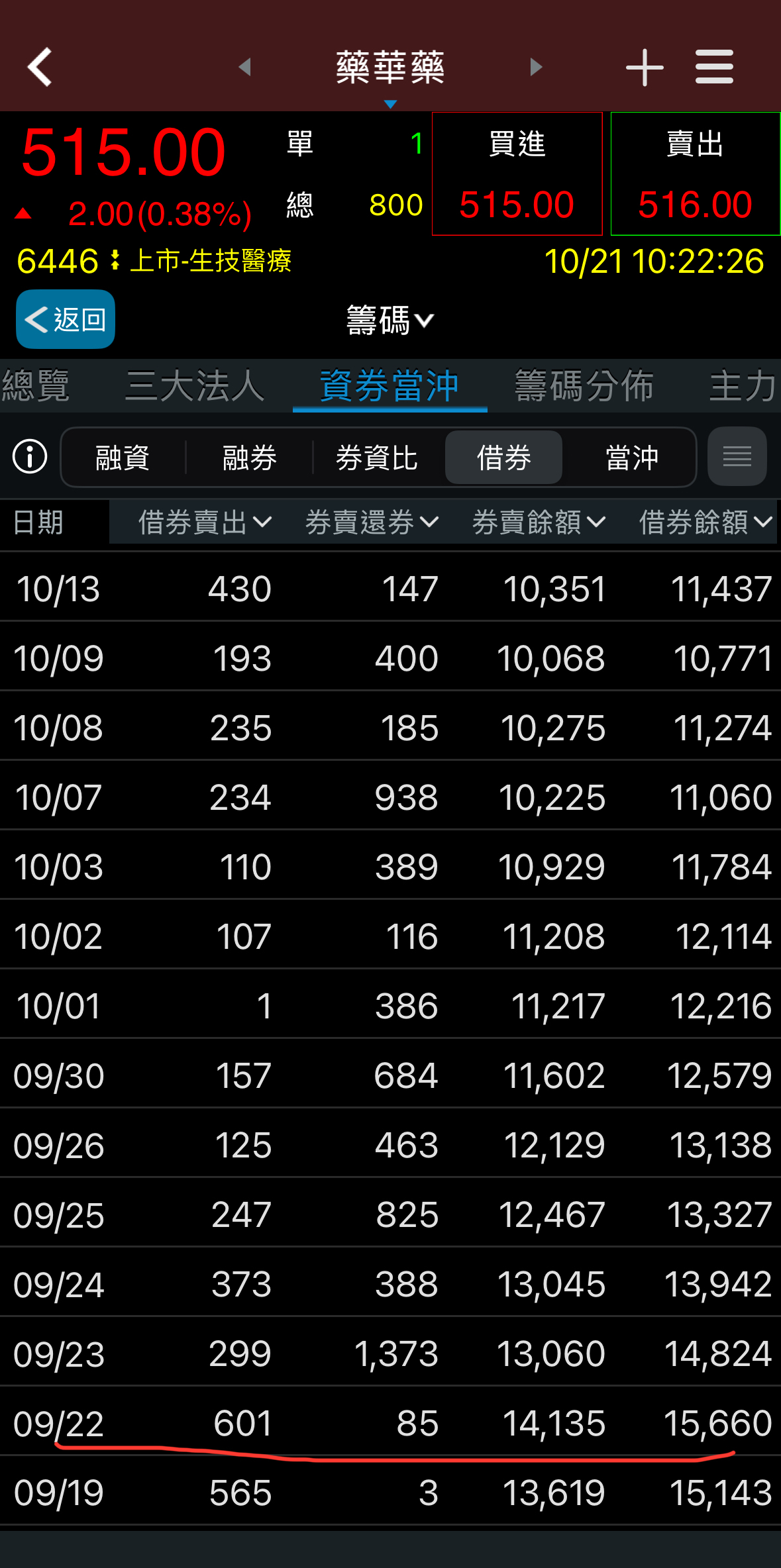
Task: Switch to the previous stock with the left triangle
Action: [245, 67]
